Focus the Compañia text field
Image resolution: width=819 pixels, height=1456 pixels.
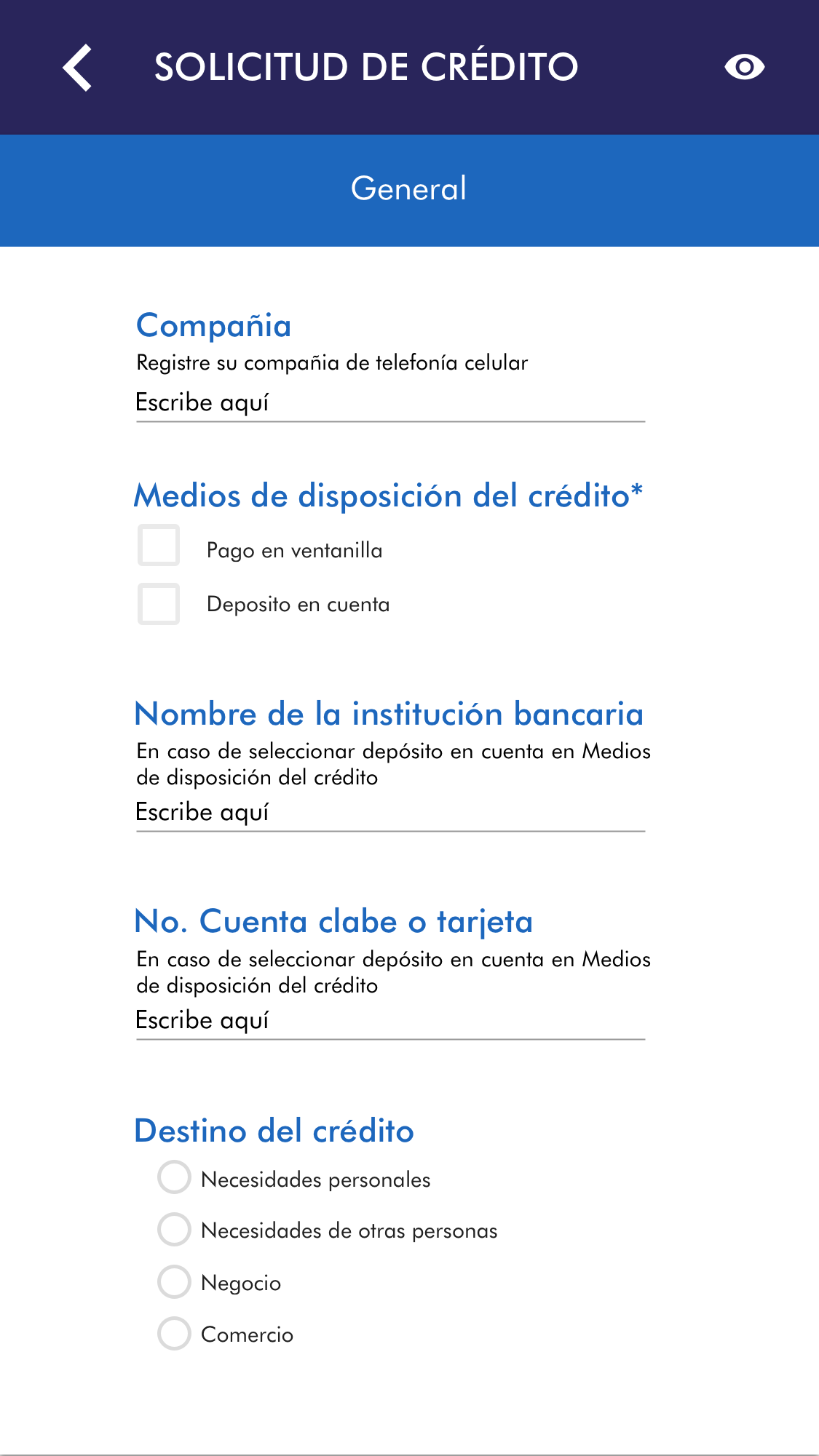[389, 403]
